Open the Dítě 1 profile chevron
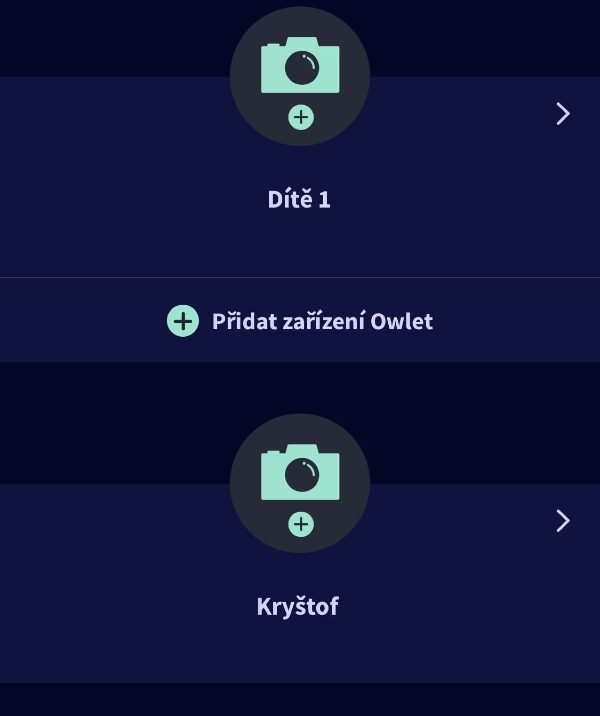The width and height of the screenshot is (600, 716). (563, 114)
